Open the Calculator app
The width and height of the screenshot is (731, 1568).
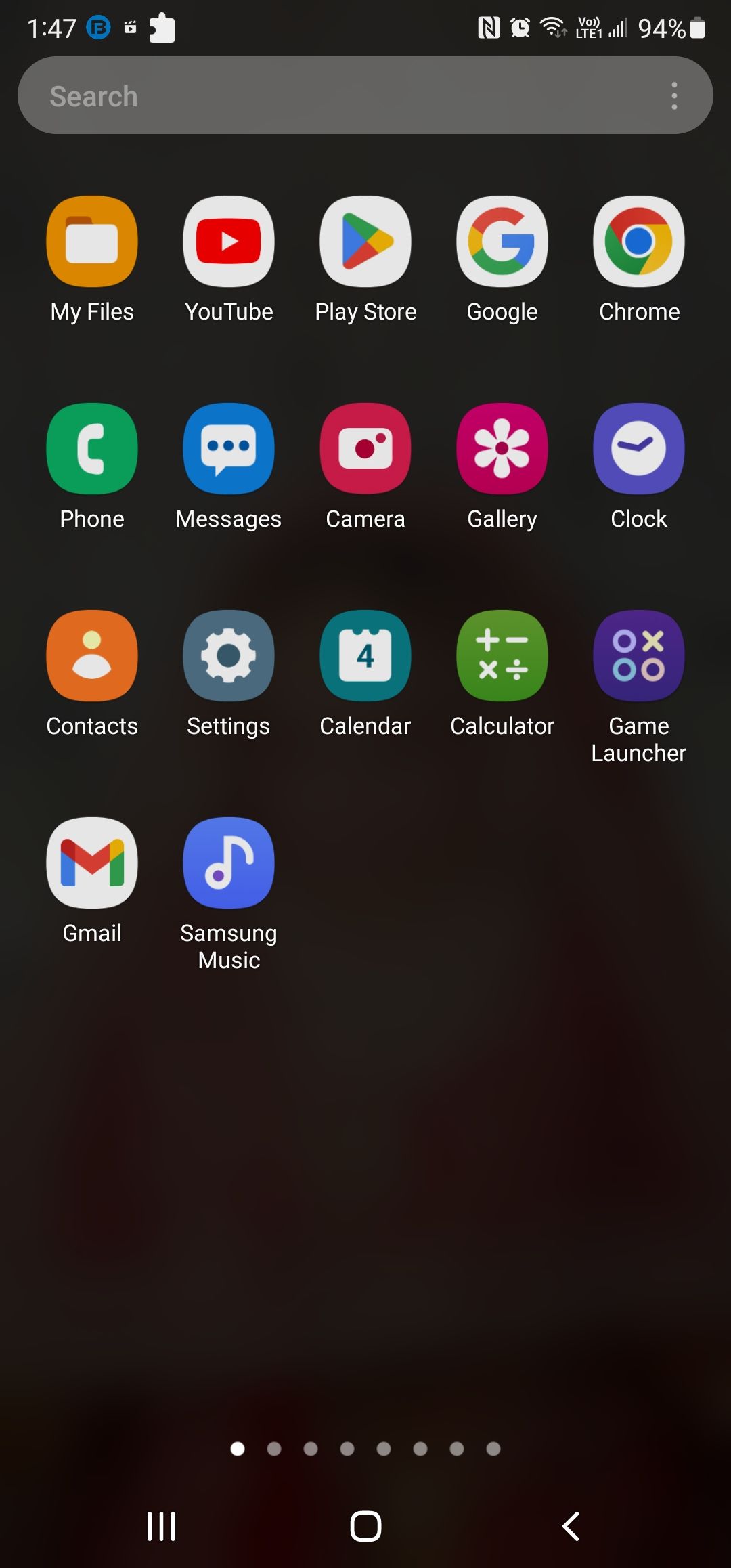[502, 655]
